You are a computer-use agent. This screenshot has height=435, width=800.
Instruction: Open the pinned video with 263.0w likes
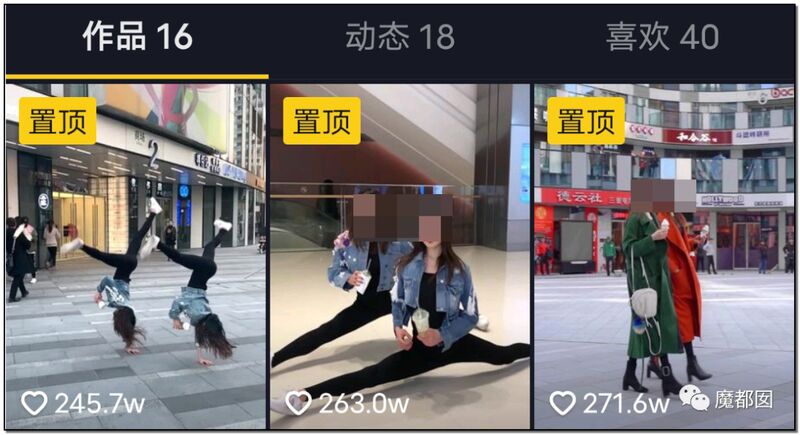(400, 255)
